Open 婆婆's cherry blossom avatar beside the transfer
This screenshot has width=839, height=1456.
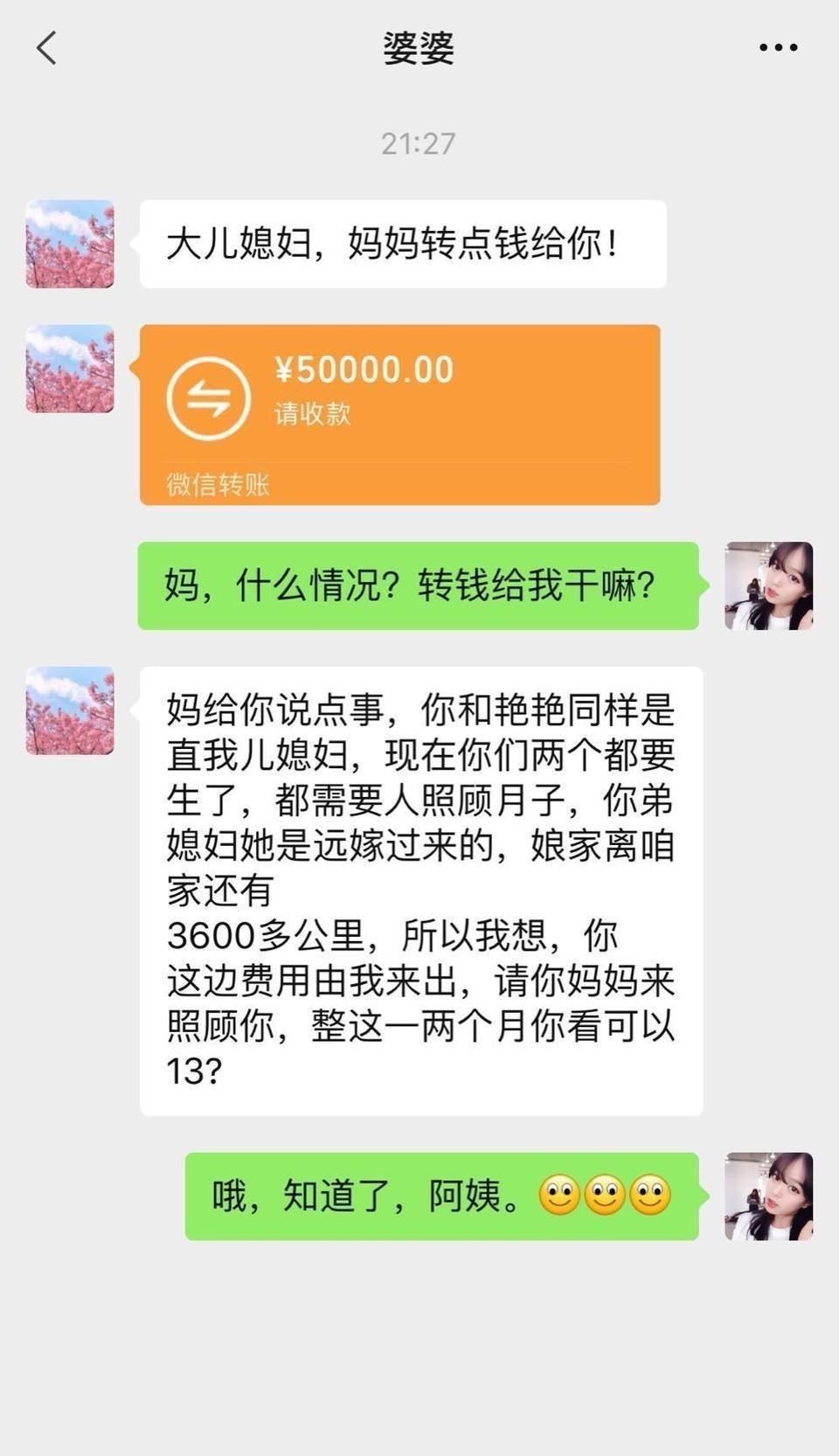click(x=70, y=368)
